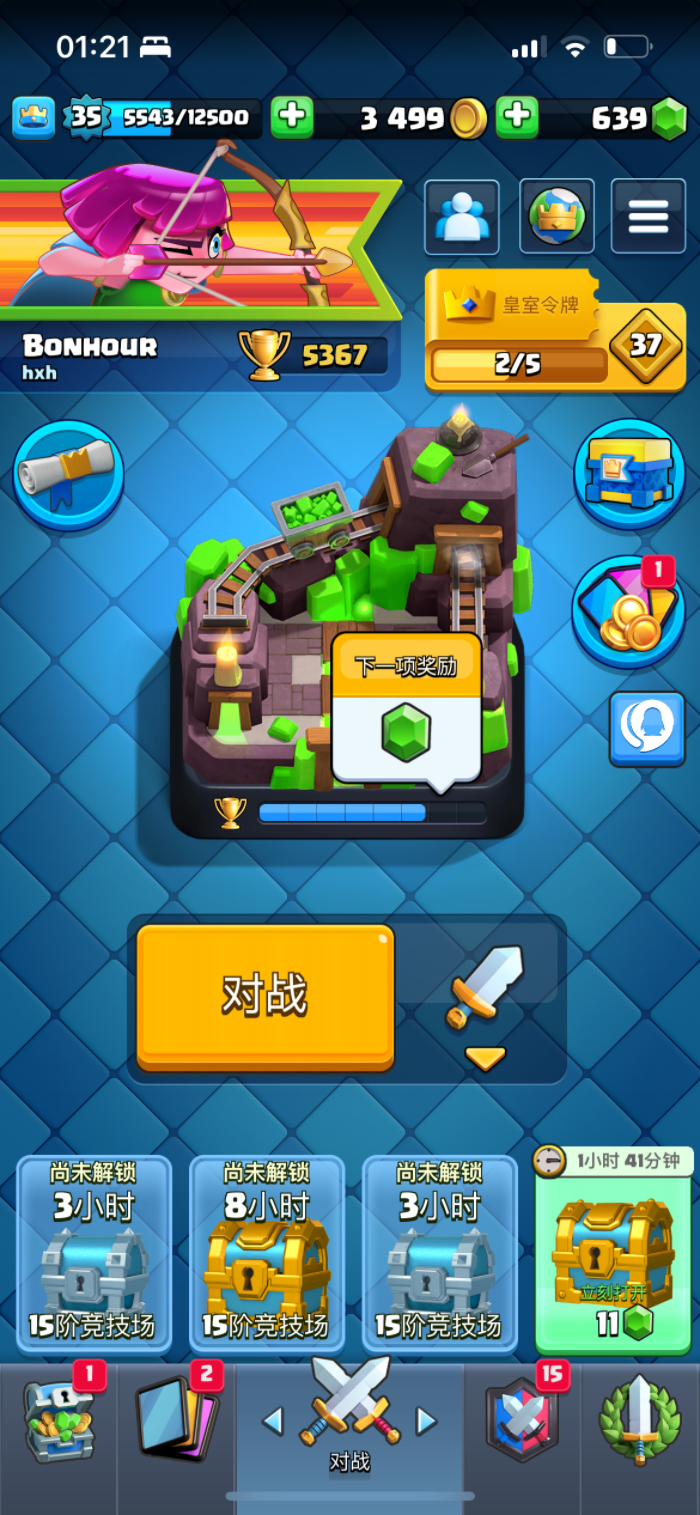This screenshot has width=700, height=1515.
Task: Open the 皇室令牌 pass banner
Action: (x=555, y=330)
